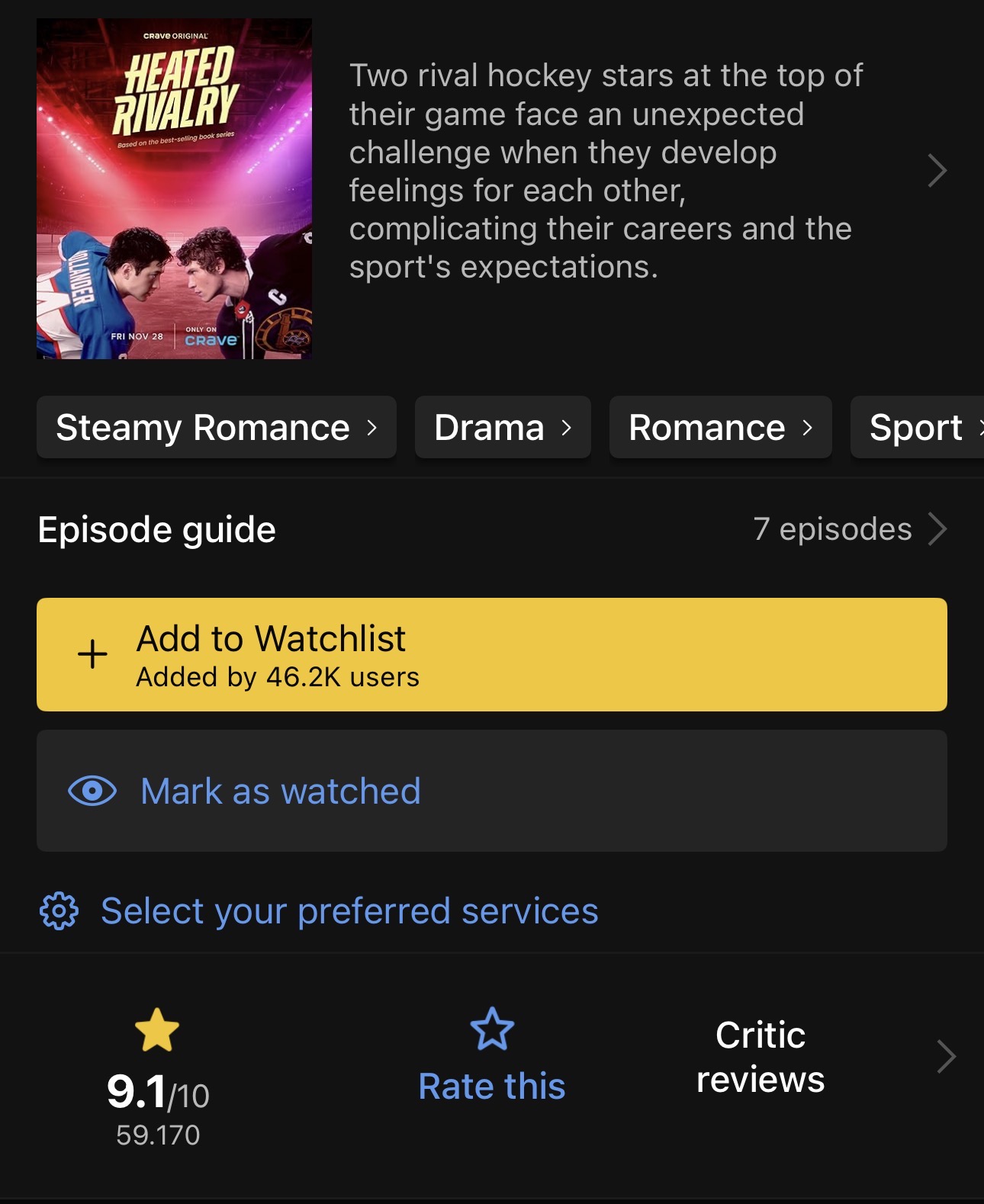Tap the Sport genre chip

pos(918,427)
